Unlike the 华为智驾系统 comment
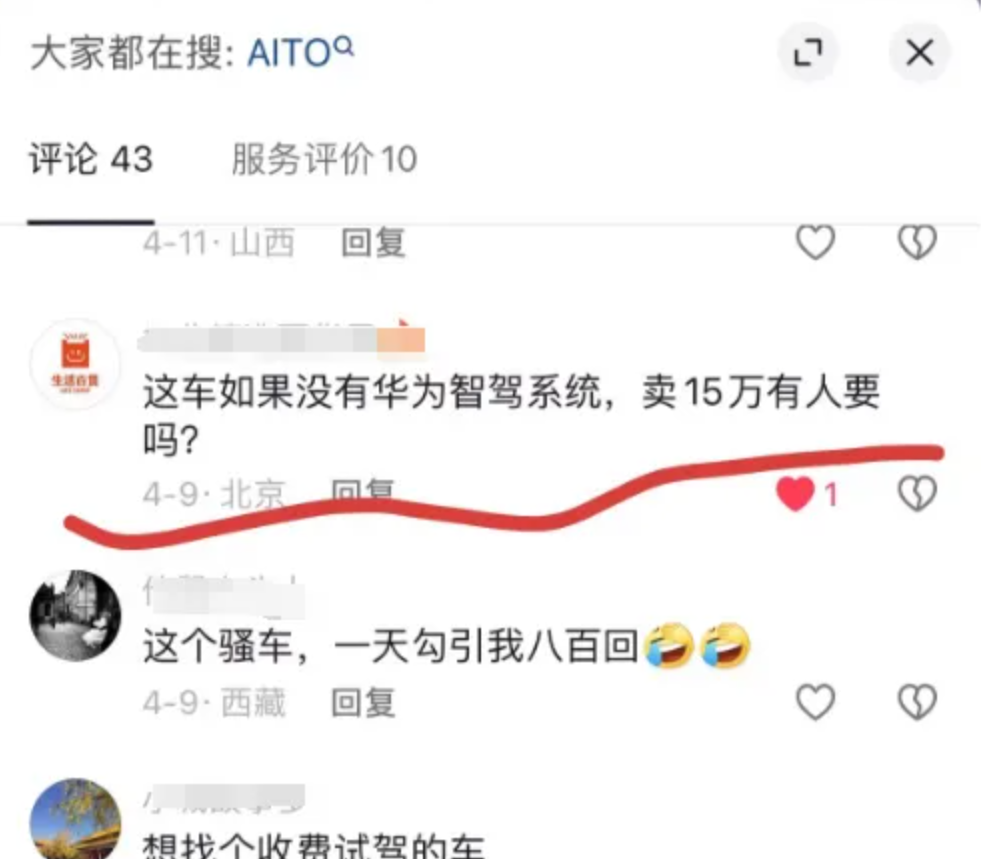This screenshot has width=981, height=859. tap(797, 494)
